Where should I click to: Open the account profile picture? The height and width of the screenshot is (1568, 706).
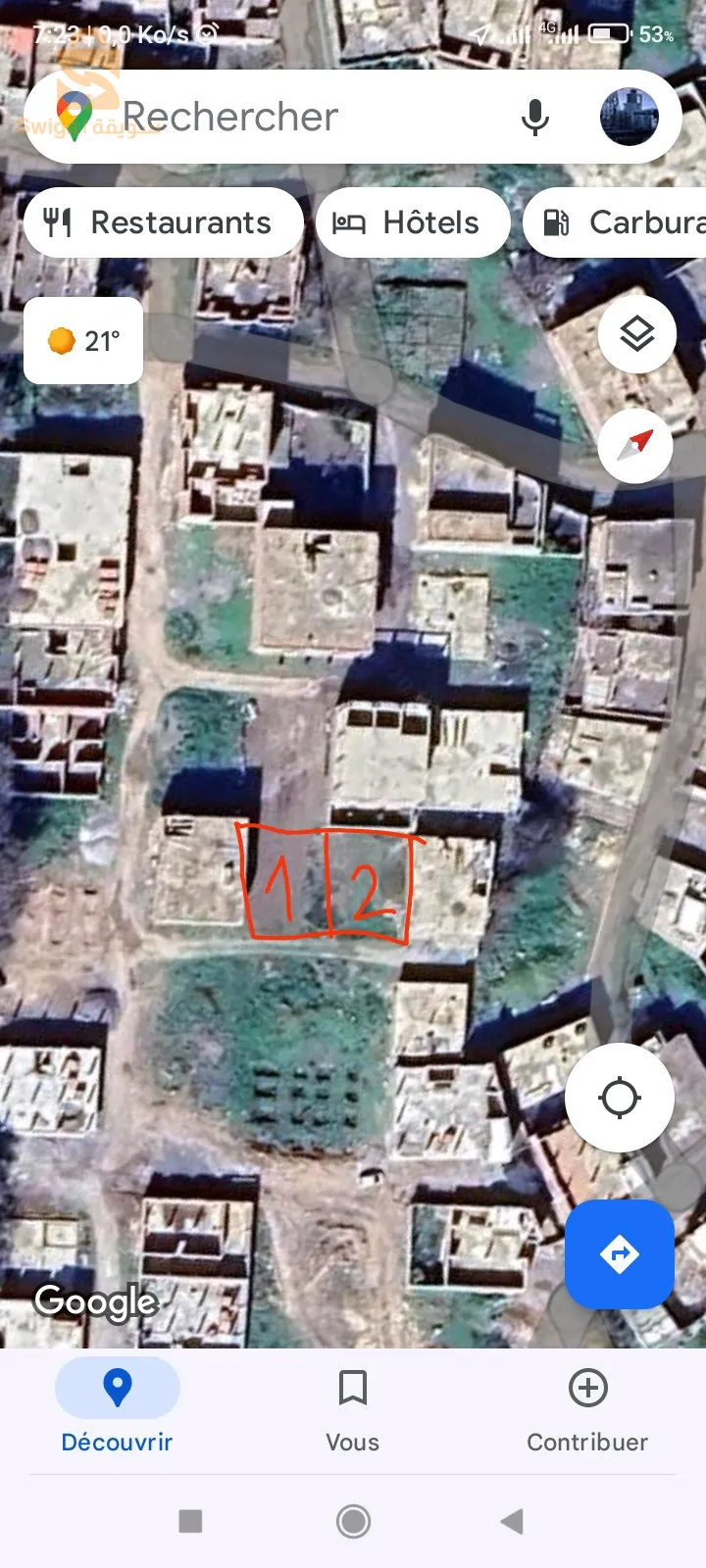pyautogui.click(x=629, y=118)
